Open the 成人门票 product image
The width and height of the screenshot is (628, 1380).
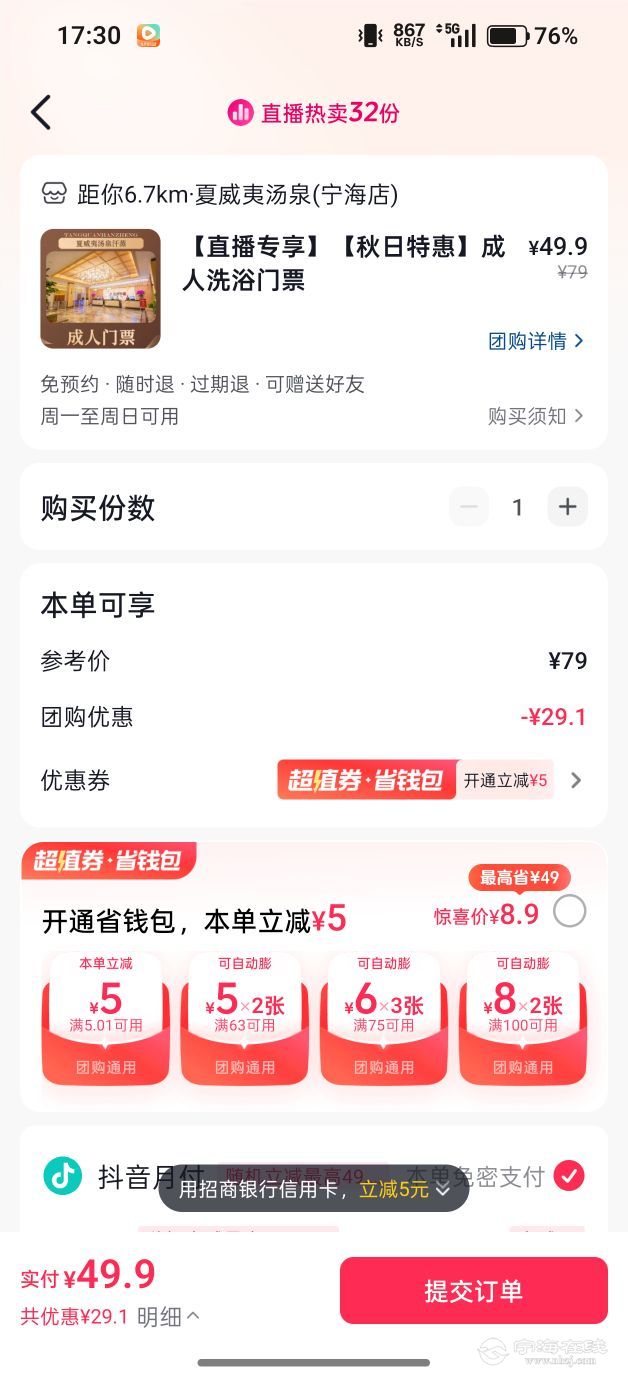(x=100, y=289)
